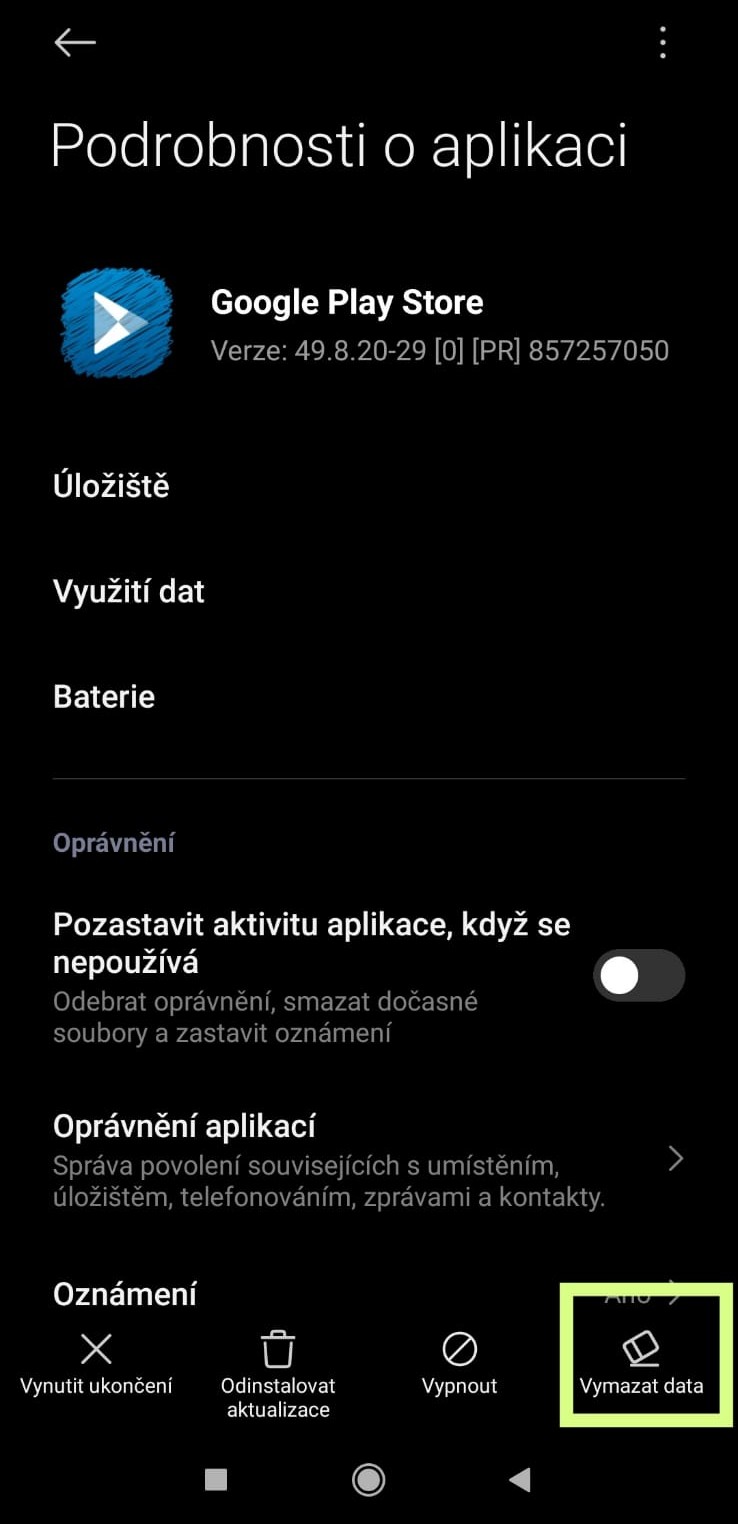738x1524 pixels.
Task: Tap Vynutit ukončení to force stop
Action: (x=96, y=1364)
